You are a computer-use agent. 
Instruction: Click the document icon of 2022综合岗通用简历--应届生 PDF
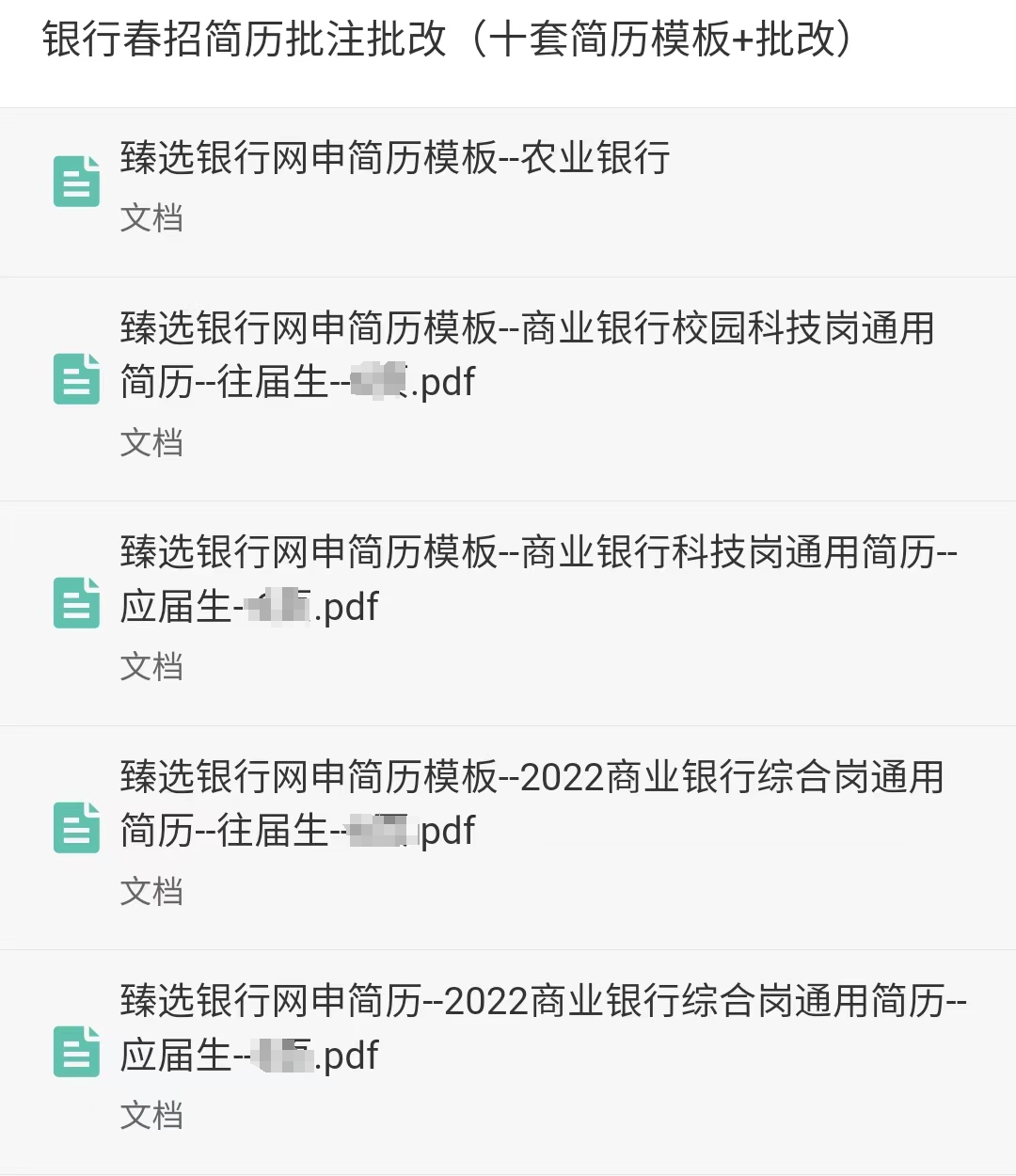tap(76, 1056)
